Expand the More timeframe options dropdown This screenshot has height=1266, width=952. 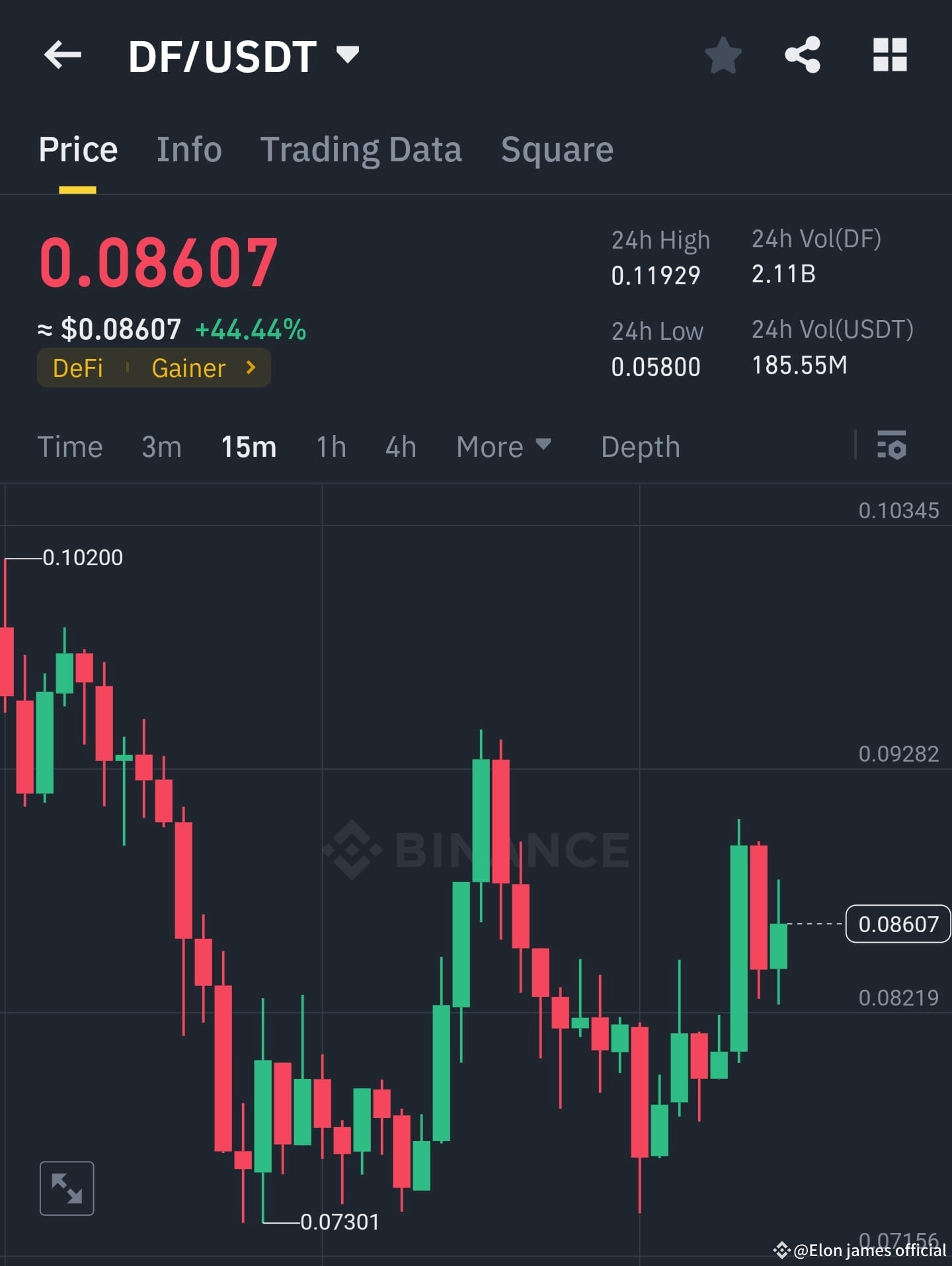click(x=503, y=447)
